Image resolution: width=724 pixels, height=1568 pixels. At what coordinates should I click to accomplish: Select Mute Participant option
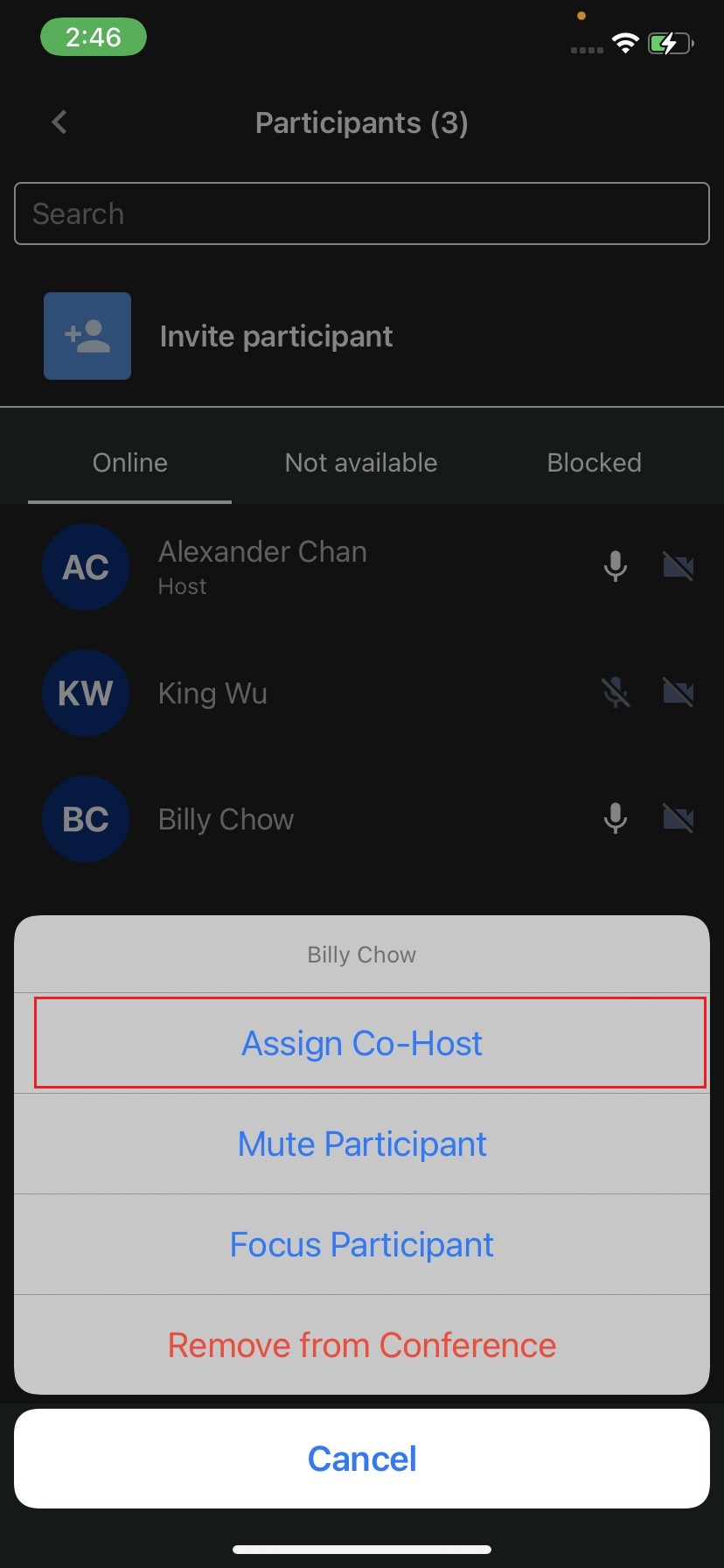click(362, 1144)
